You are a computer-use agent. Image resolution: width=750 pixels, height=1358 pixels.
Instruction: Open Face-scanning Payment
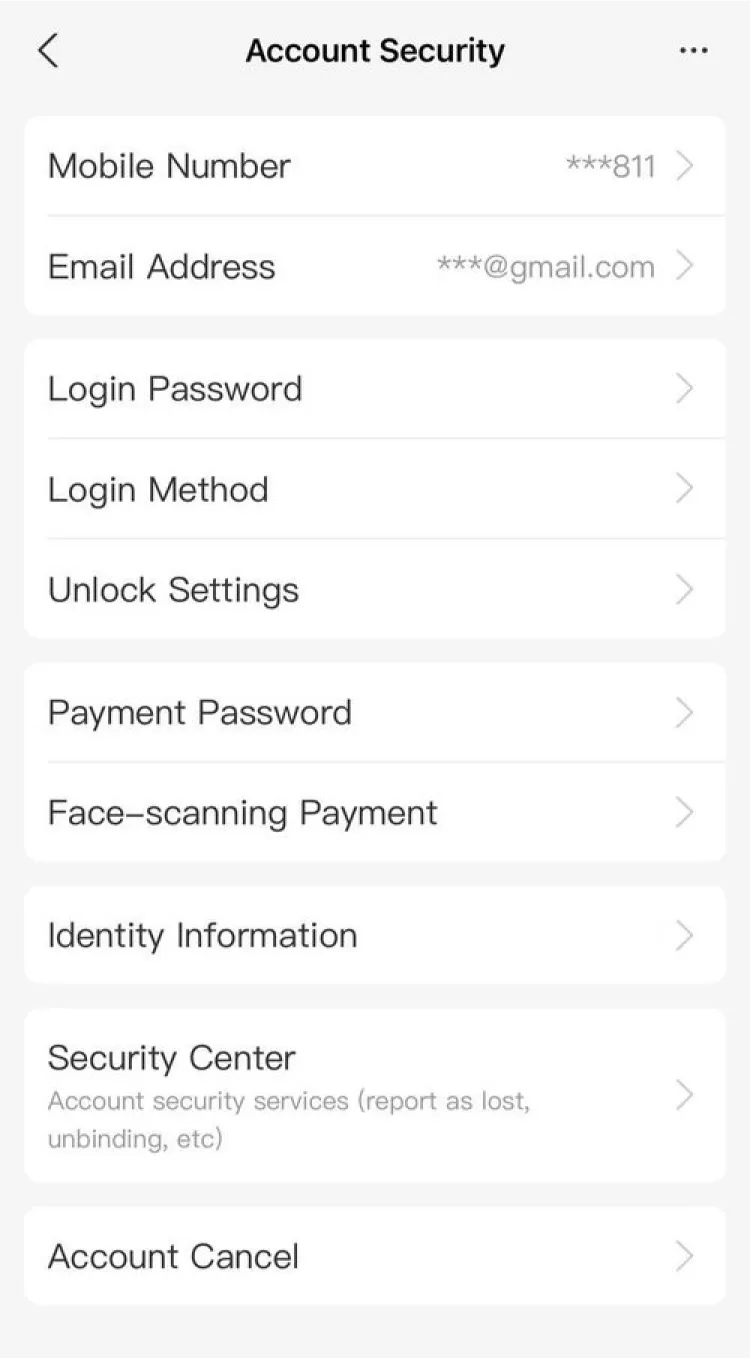click(375, 812)
